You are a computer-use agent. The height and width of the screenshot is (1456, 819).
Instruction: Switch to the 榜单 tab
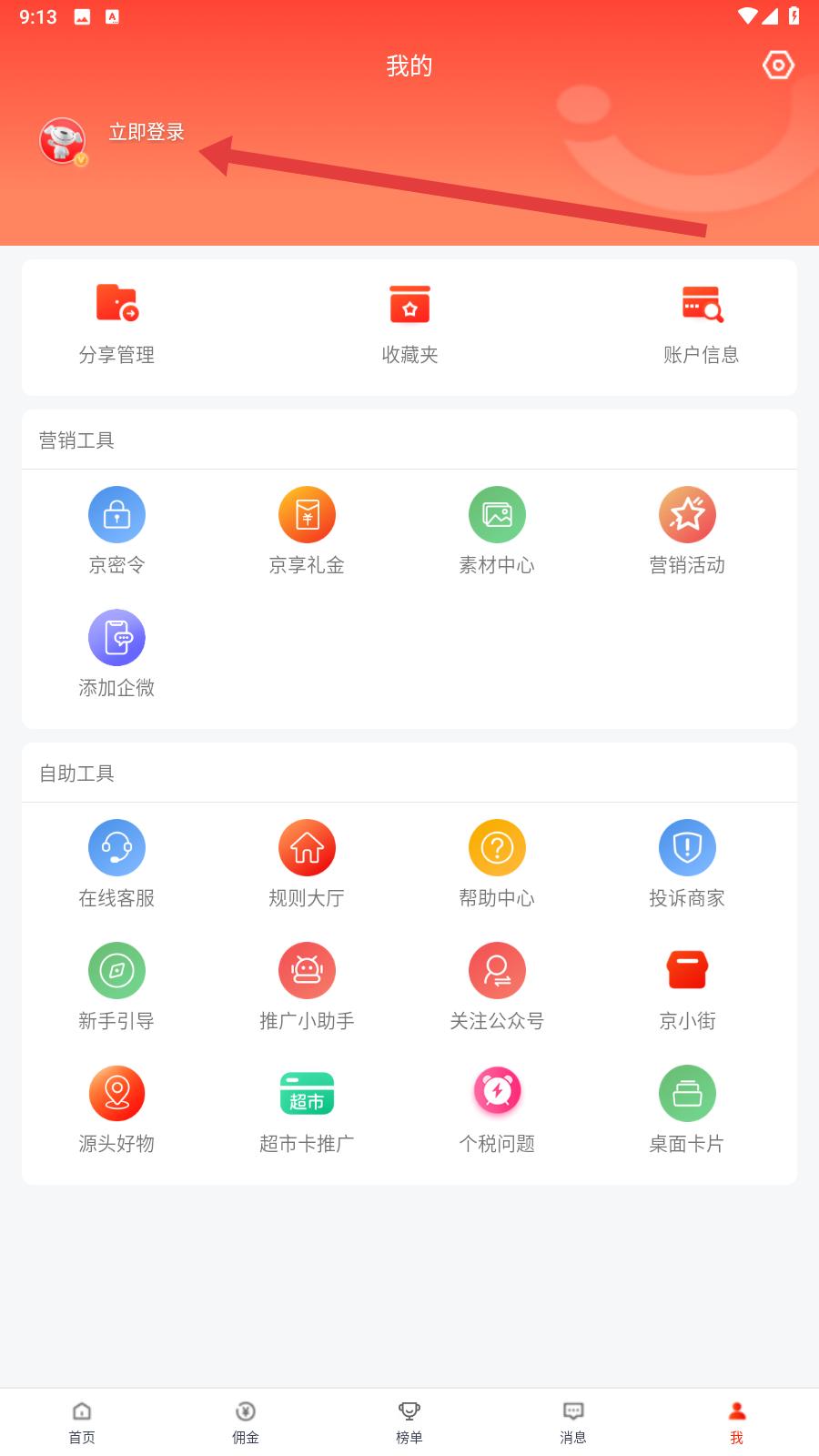coord(409,1421)
